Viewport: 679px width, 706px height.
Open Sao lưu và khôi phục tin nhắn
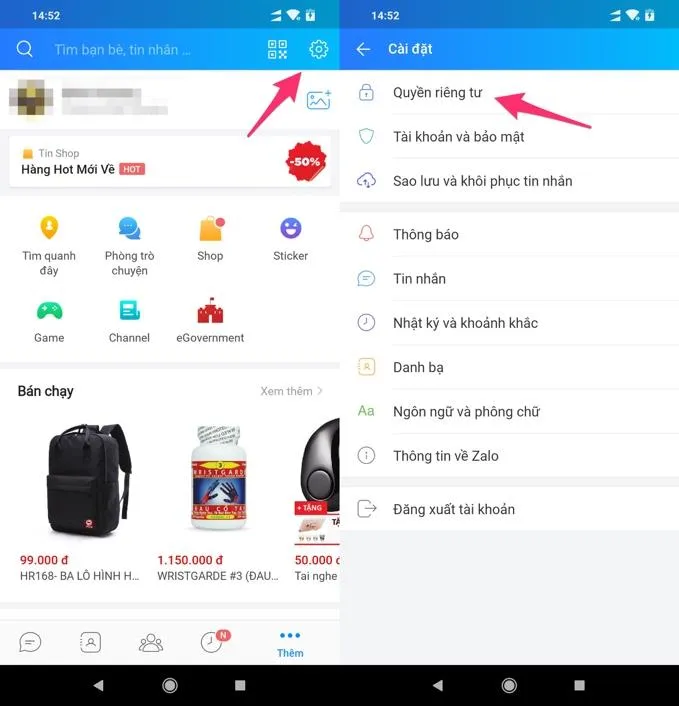[x=482, y=181]
